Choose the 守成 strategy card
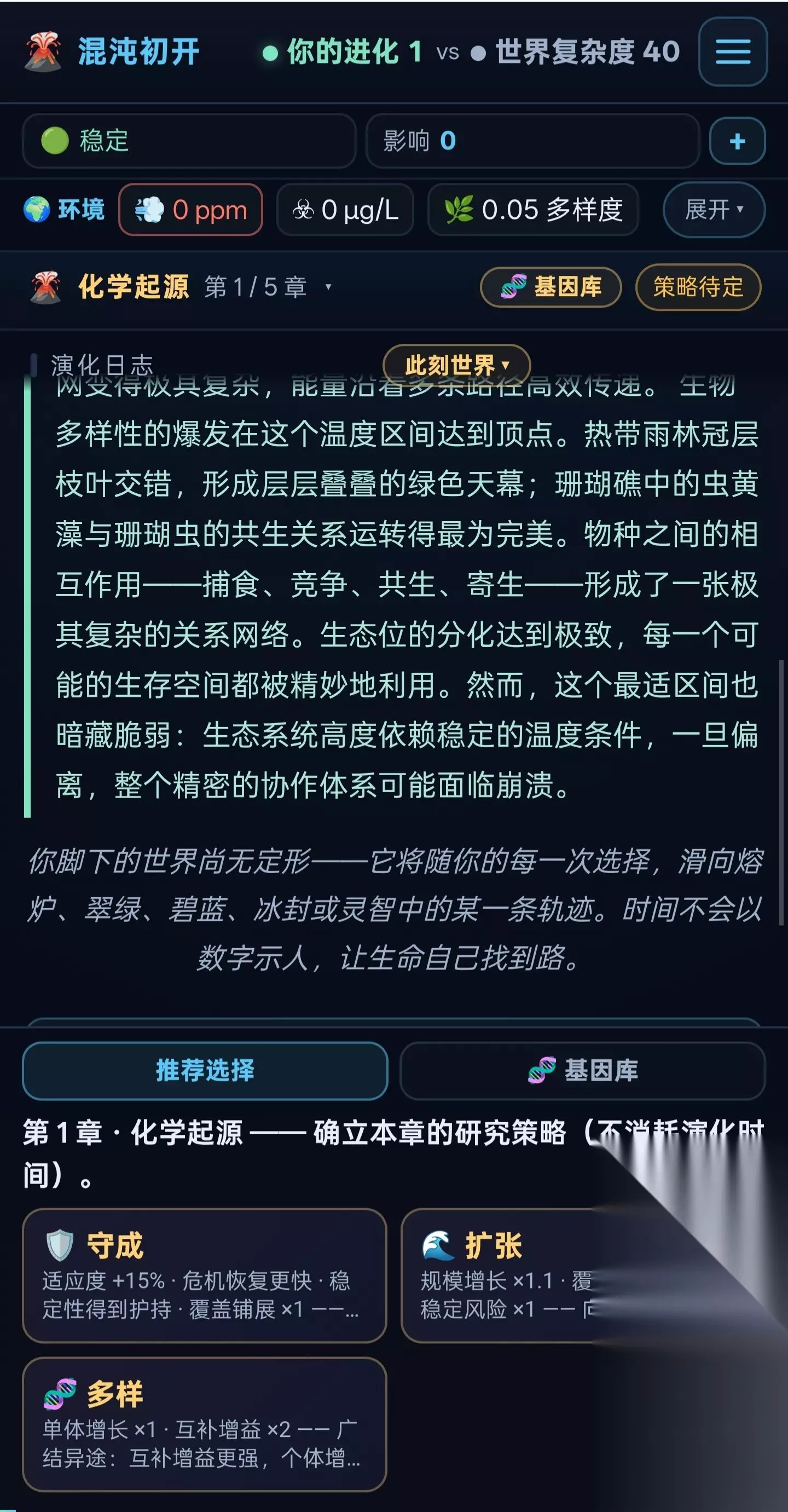 (204, 1276)
